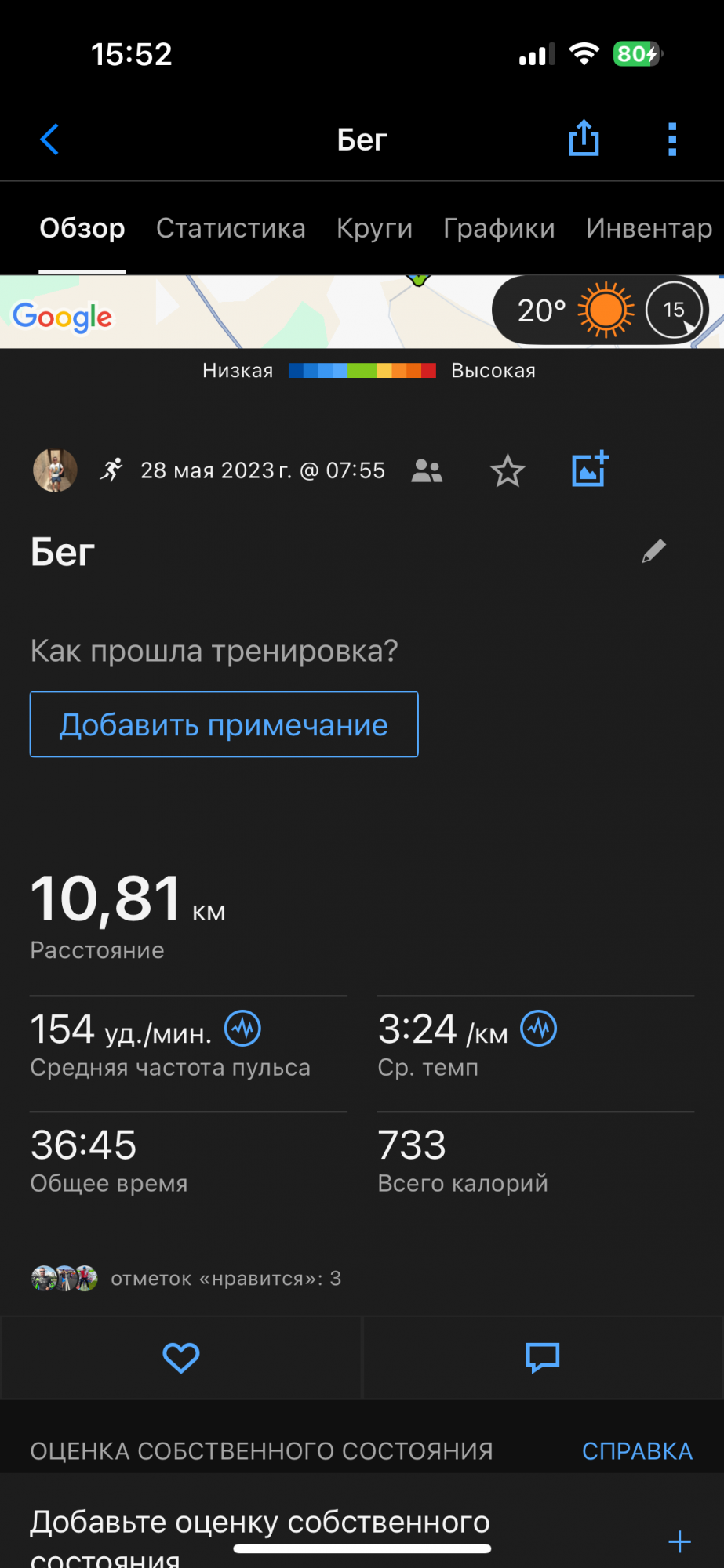
Task: Like this activity with the heart
Action: tap(181, 1358)
